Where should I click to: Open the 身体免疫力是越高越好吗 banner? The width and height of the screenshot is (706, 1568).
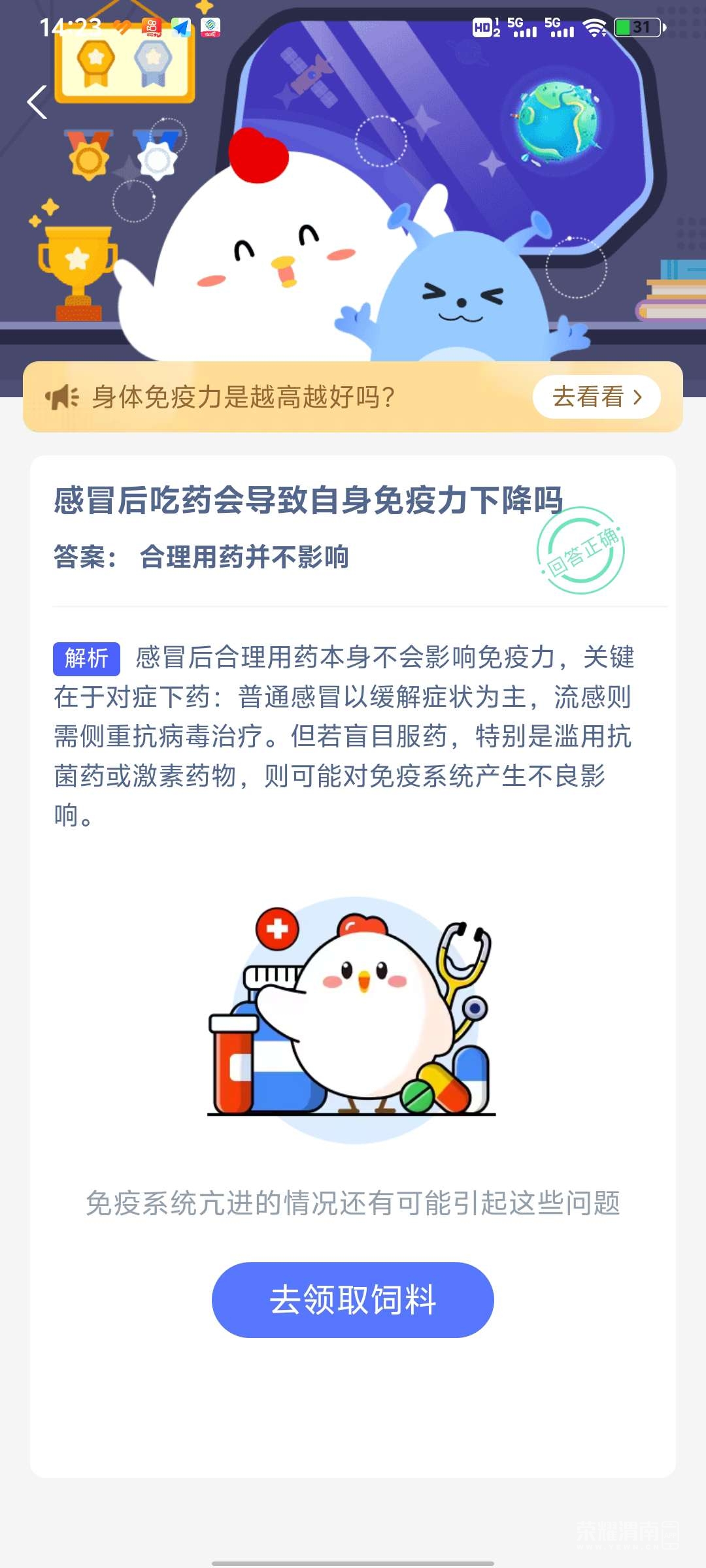pos(243,397)
